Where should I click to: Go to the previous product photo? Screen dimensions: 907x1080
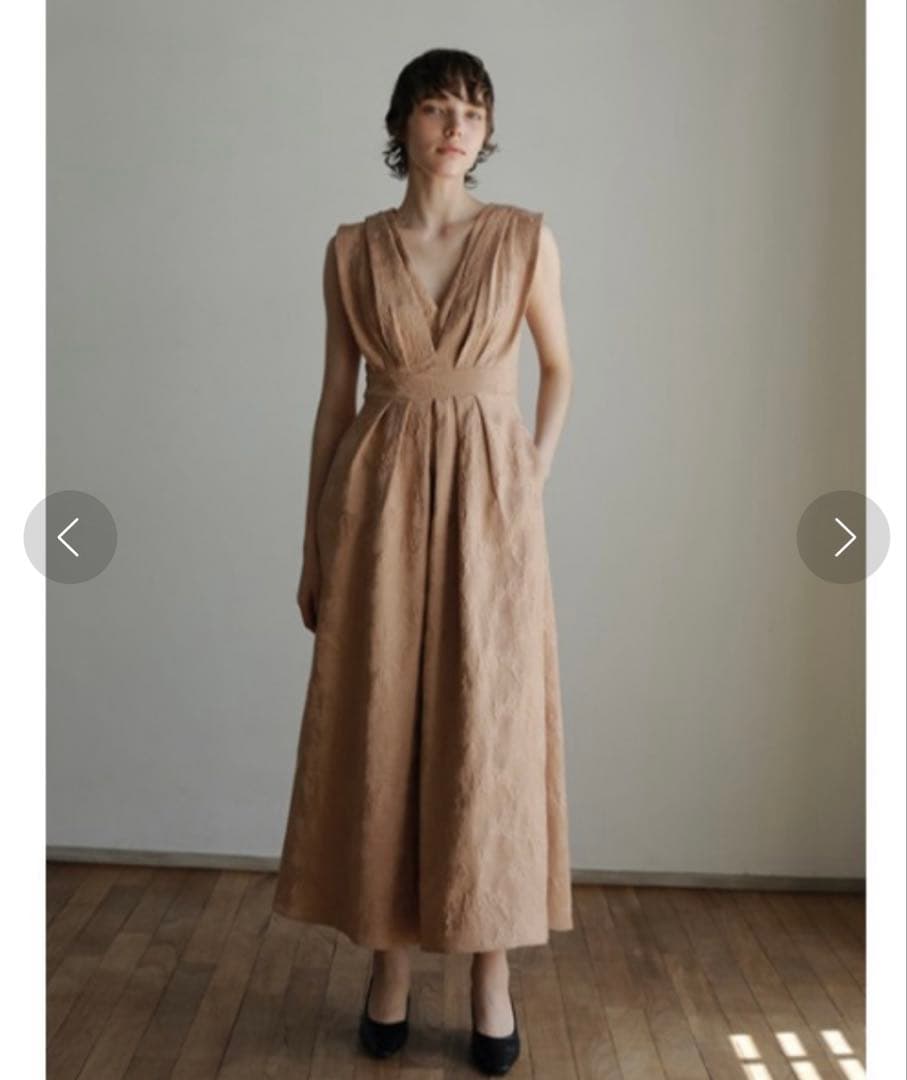click(70, 537)
